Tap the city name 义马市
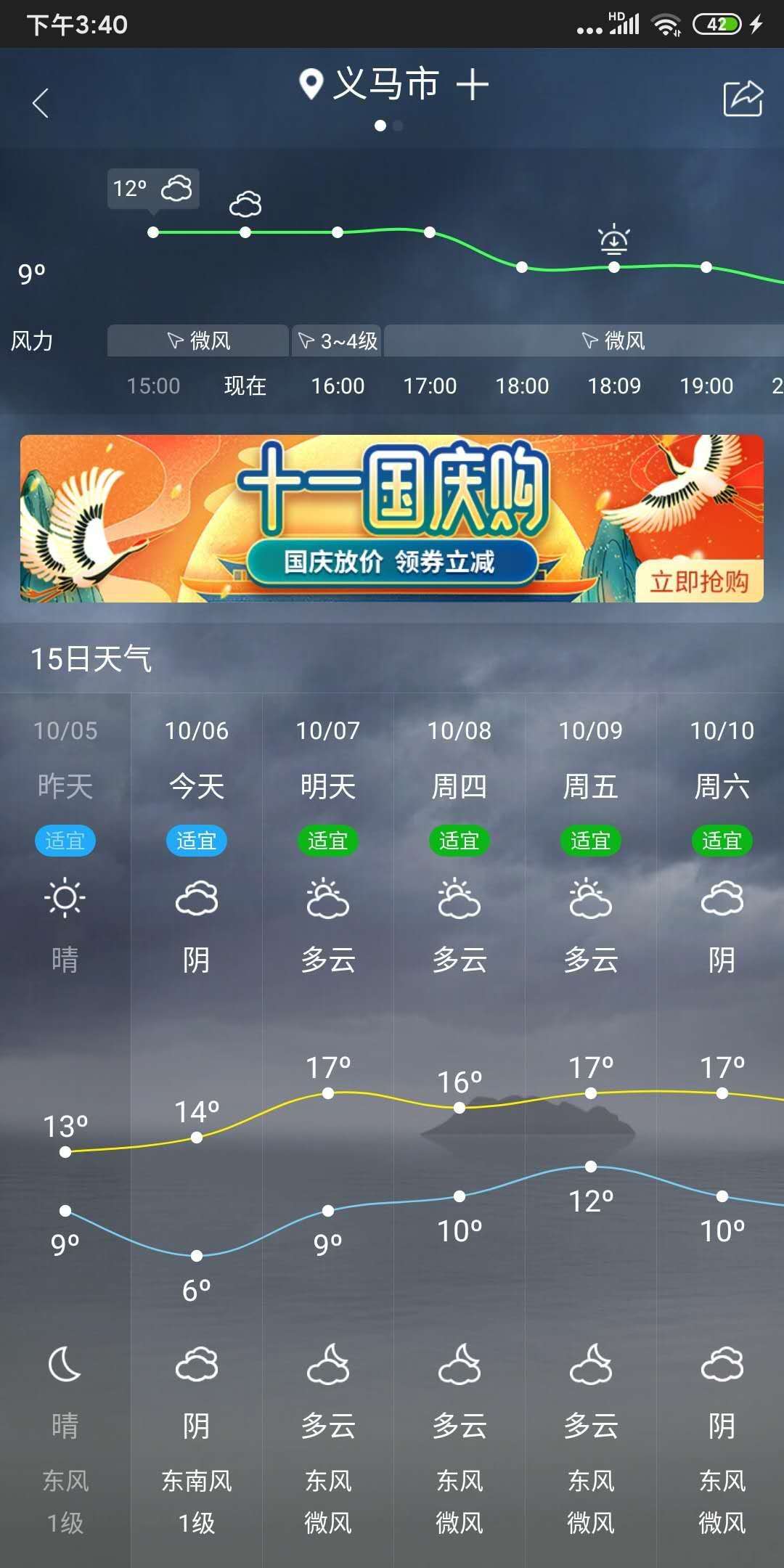The width and height of the screenshot is (784, 1568). 385,84
